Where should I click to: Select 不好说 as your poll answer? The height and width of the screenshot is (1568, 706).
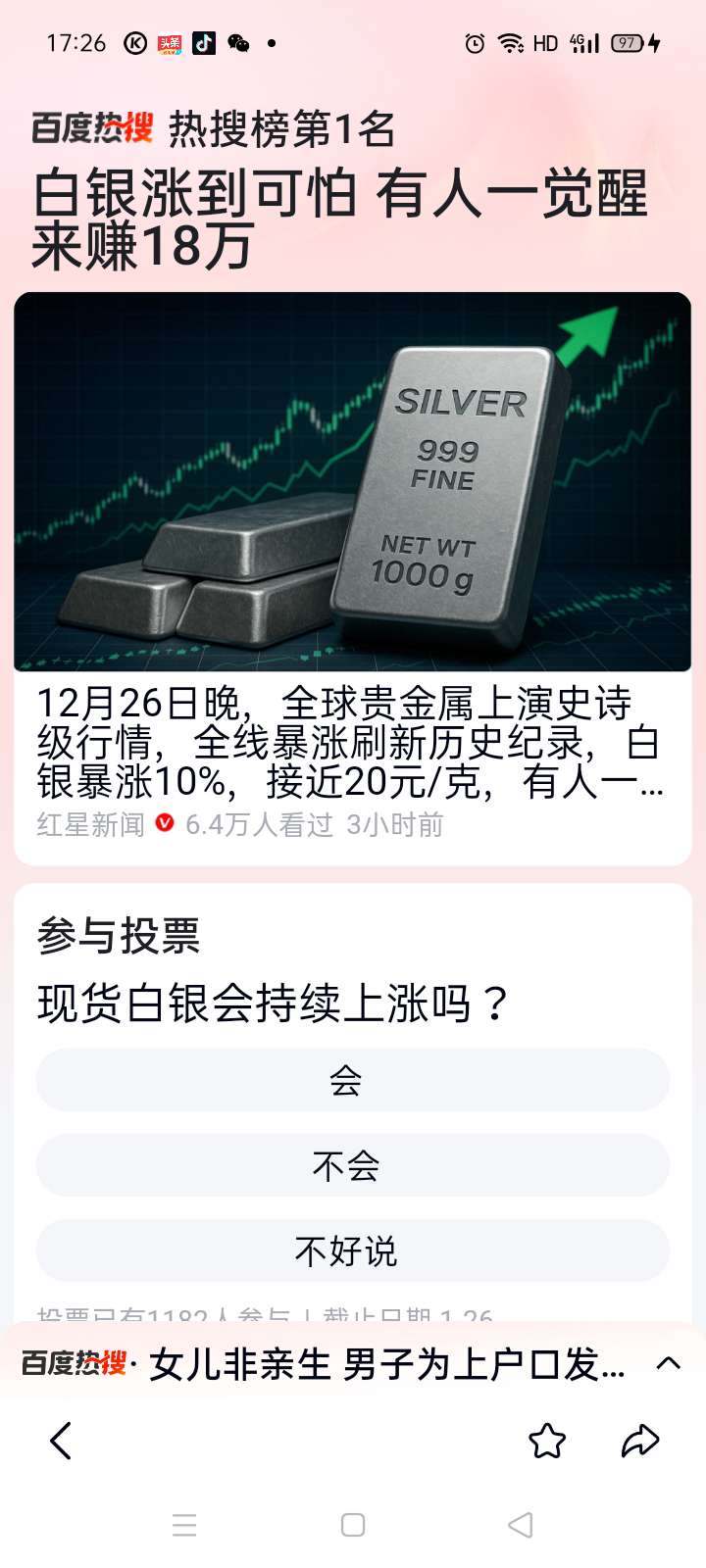click(349, 1249)
